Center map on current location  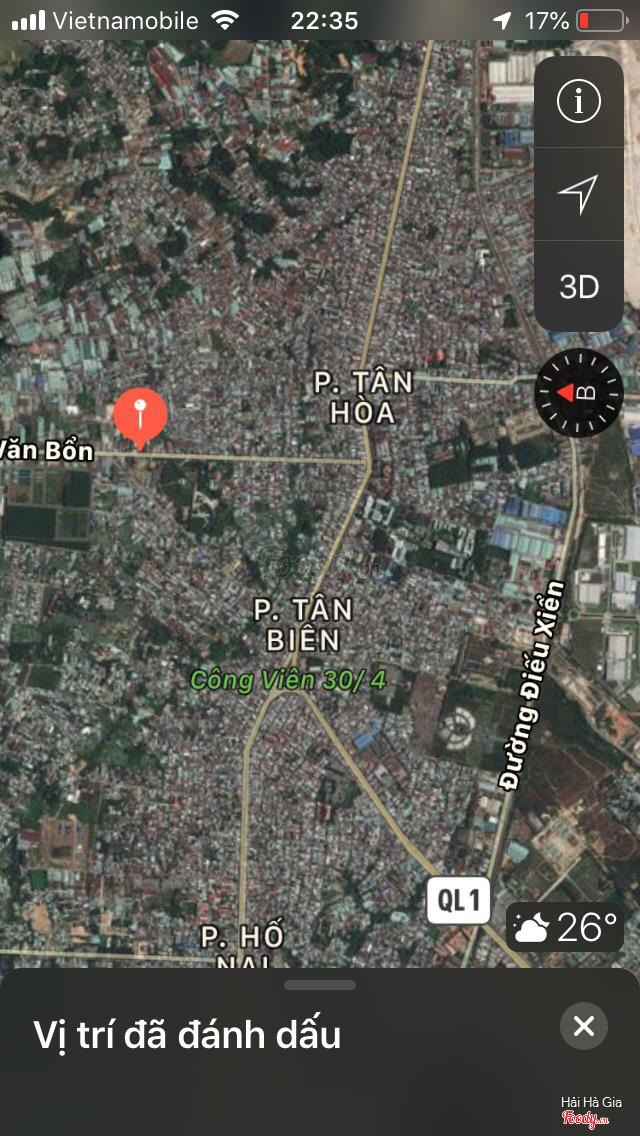pyautogui.click(x=578, y=194)
